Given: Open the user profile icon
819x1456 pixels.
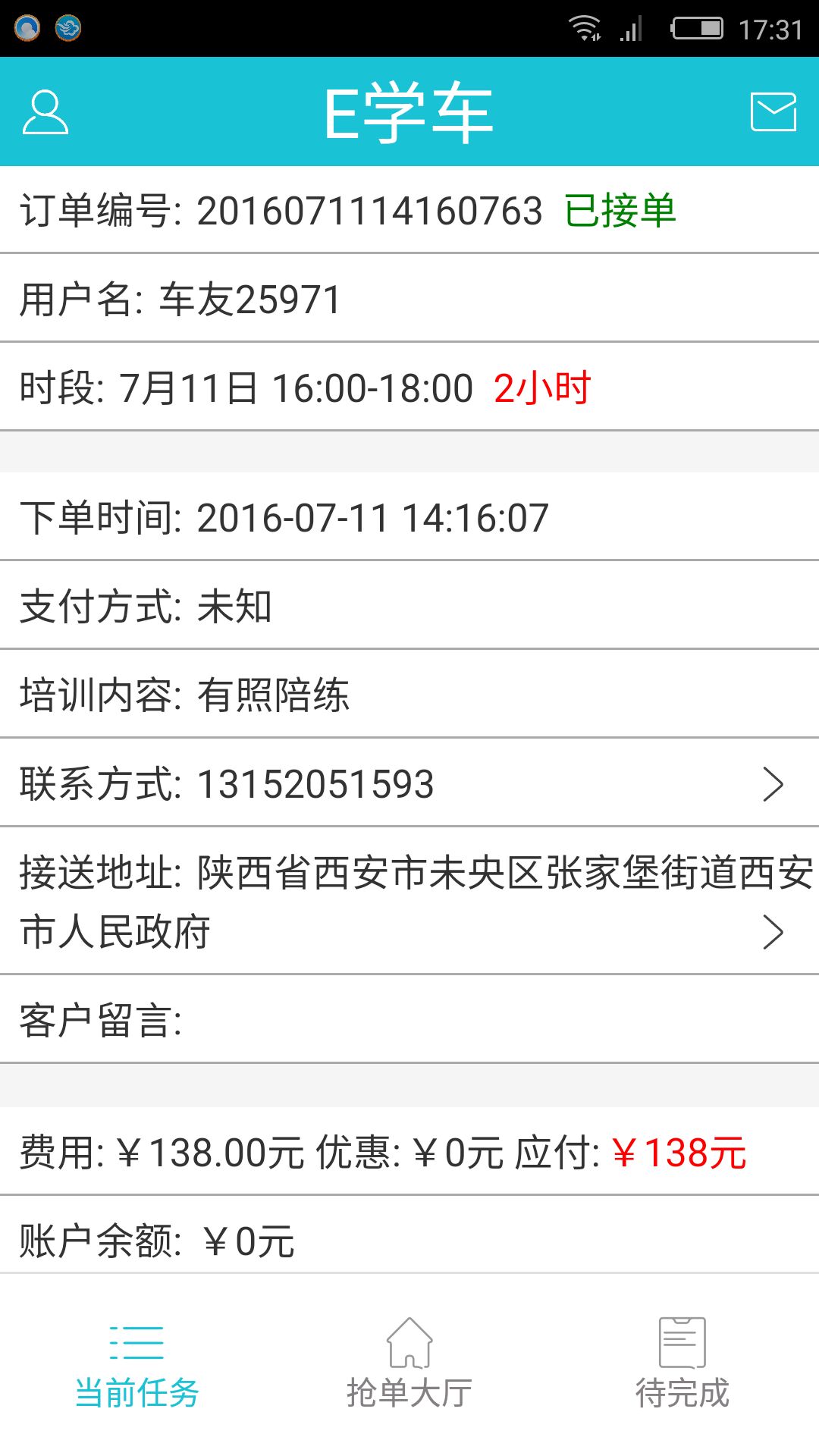Looking at the screenshot, I should (45, 112).
